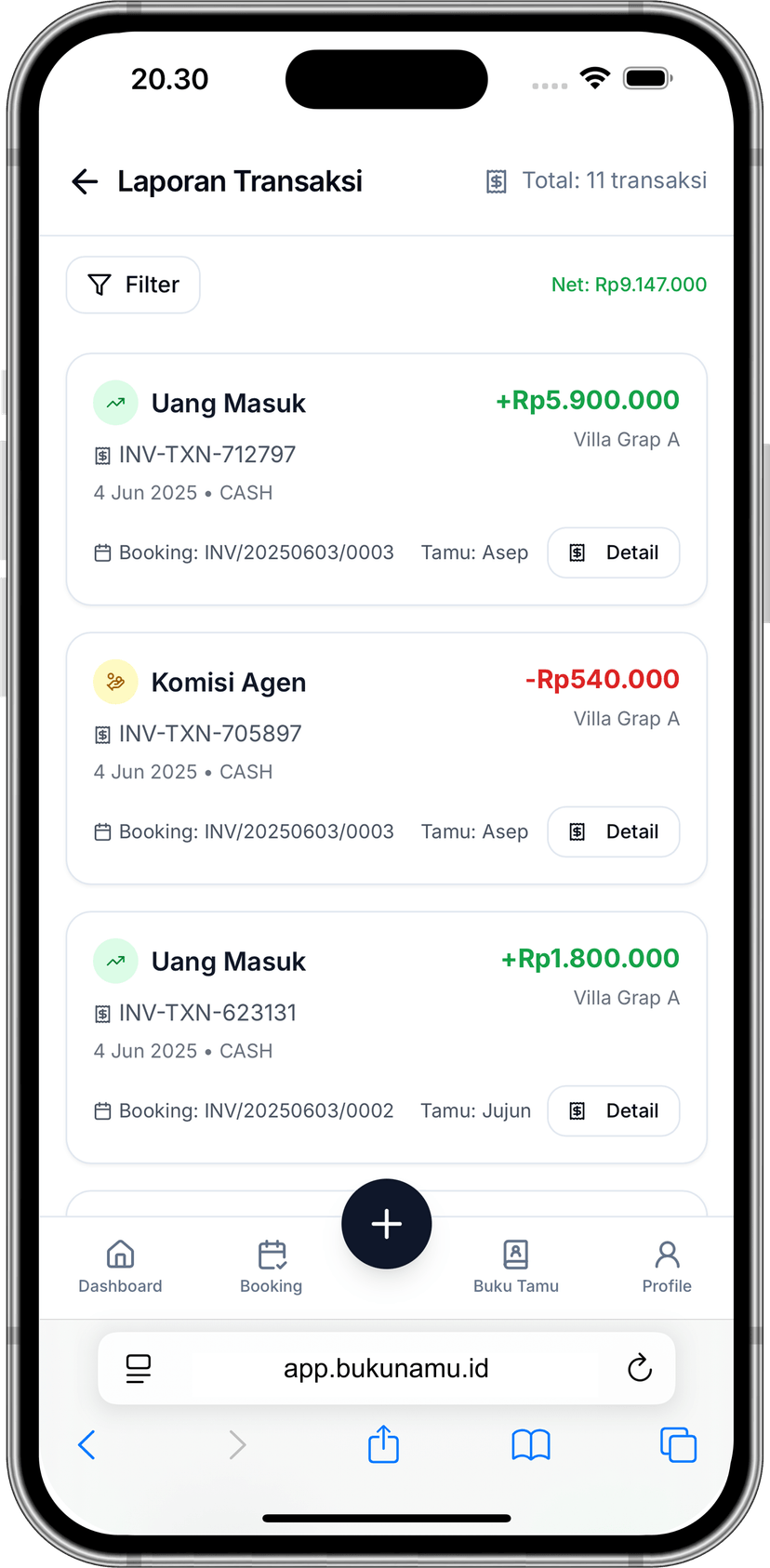Open the Buku Tamu tab

[516, 1266]
